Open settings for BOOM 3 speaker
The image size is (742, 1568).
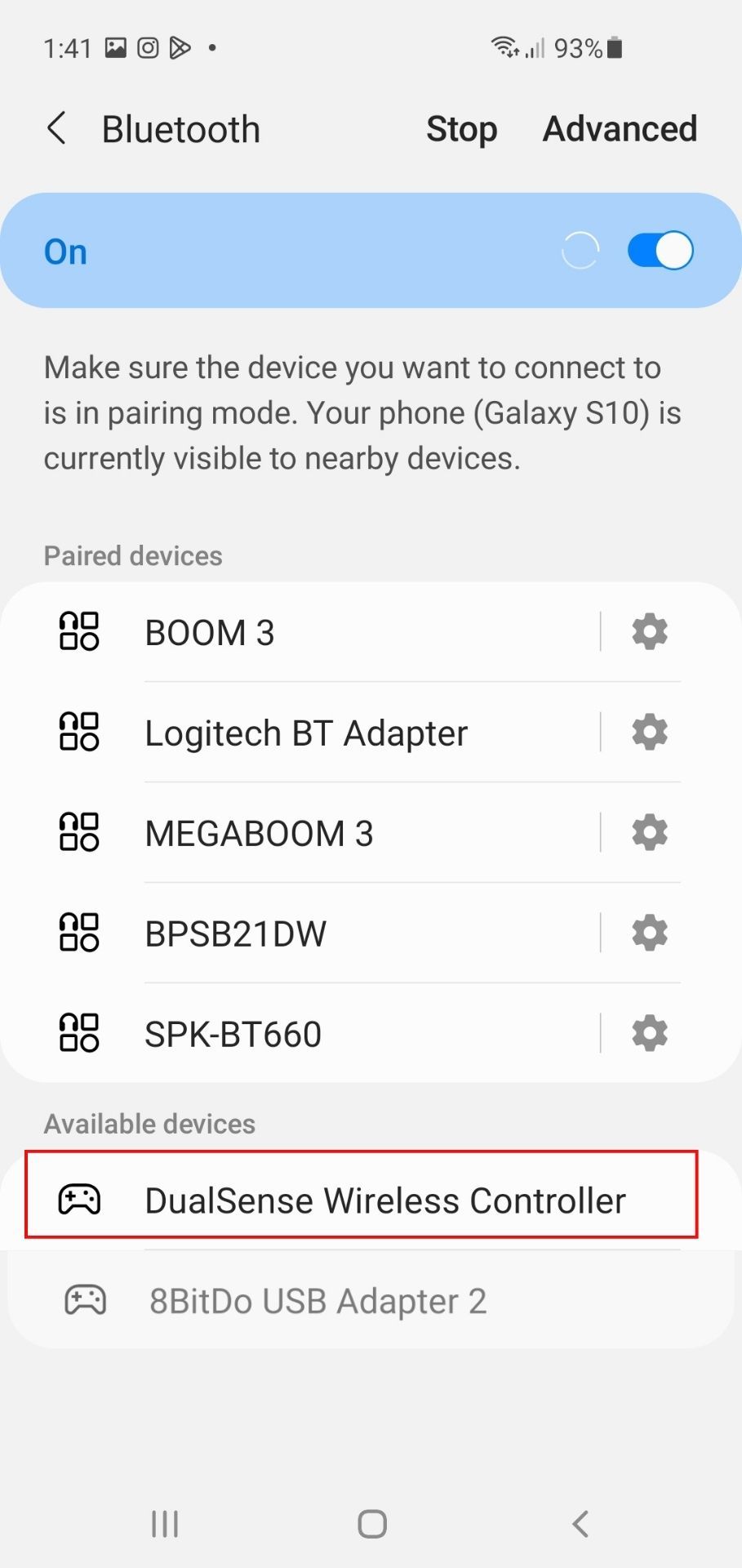pyautogui.click(x=649, y=631)
